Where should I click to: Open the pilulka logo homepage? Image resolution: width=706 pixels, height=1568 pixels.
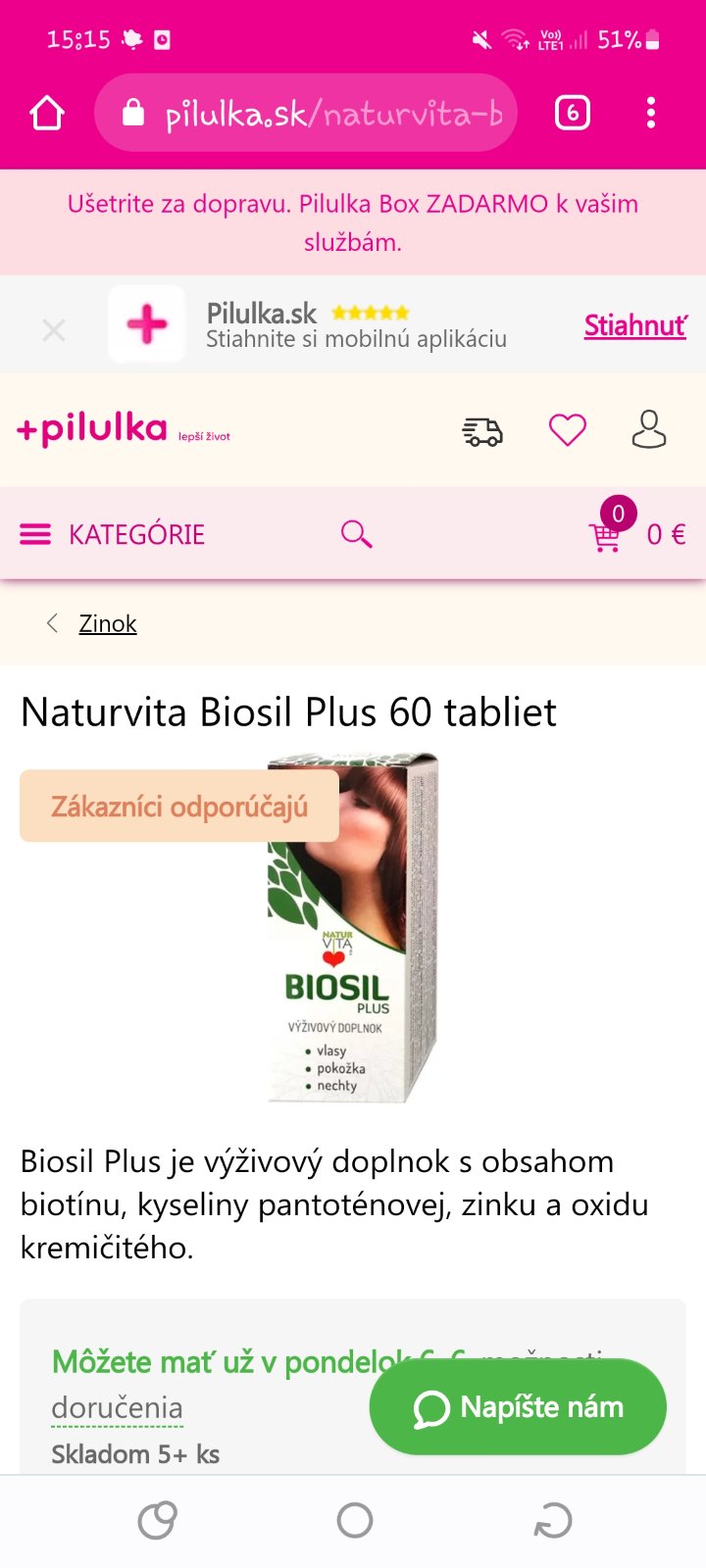93,429
